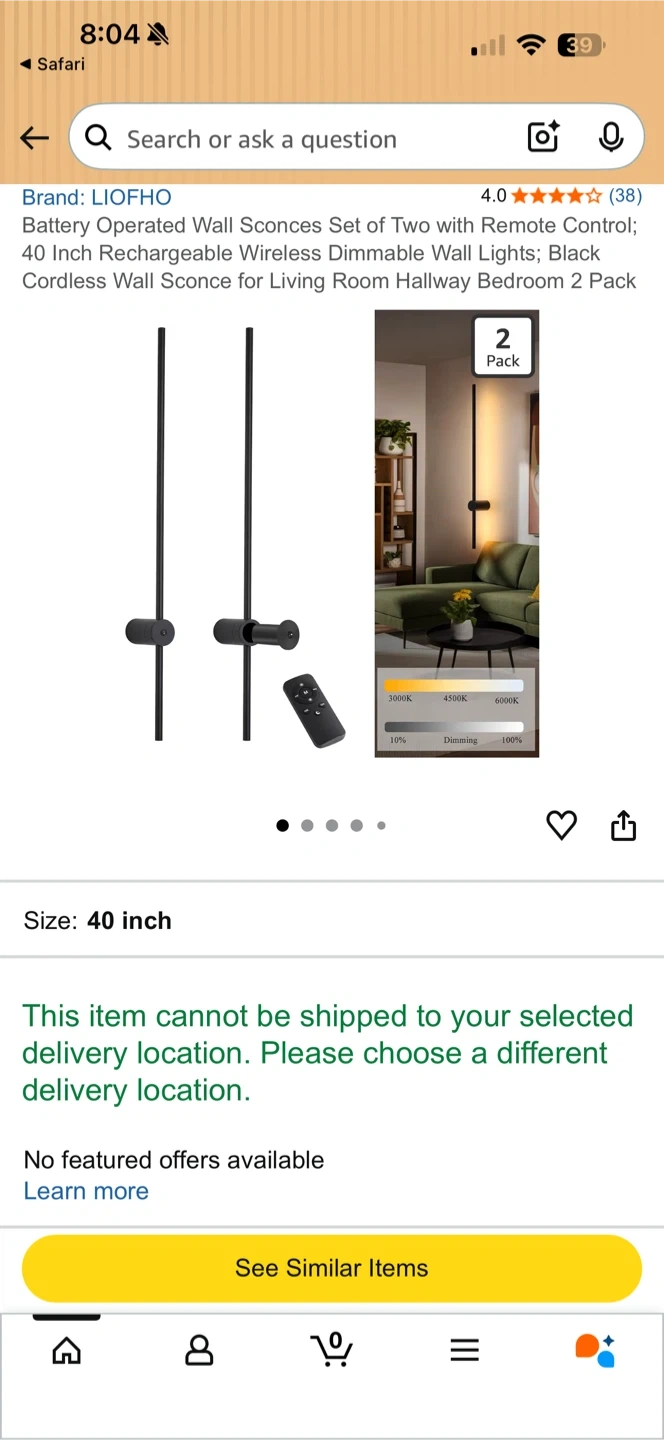The height and width of the screenshot is (1440, 664).
Task: Open the Rufus AI assistant tab
Action: pos(595,1350)
